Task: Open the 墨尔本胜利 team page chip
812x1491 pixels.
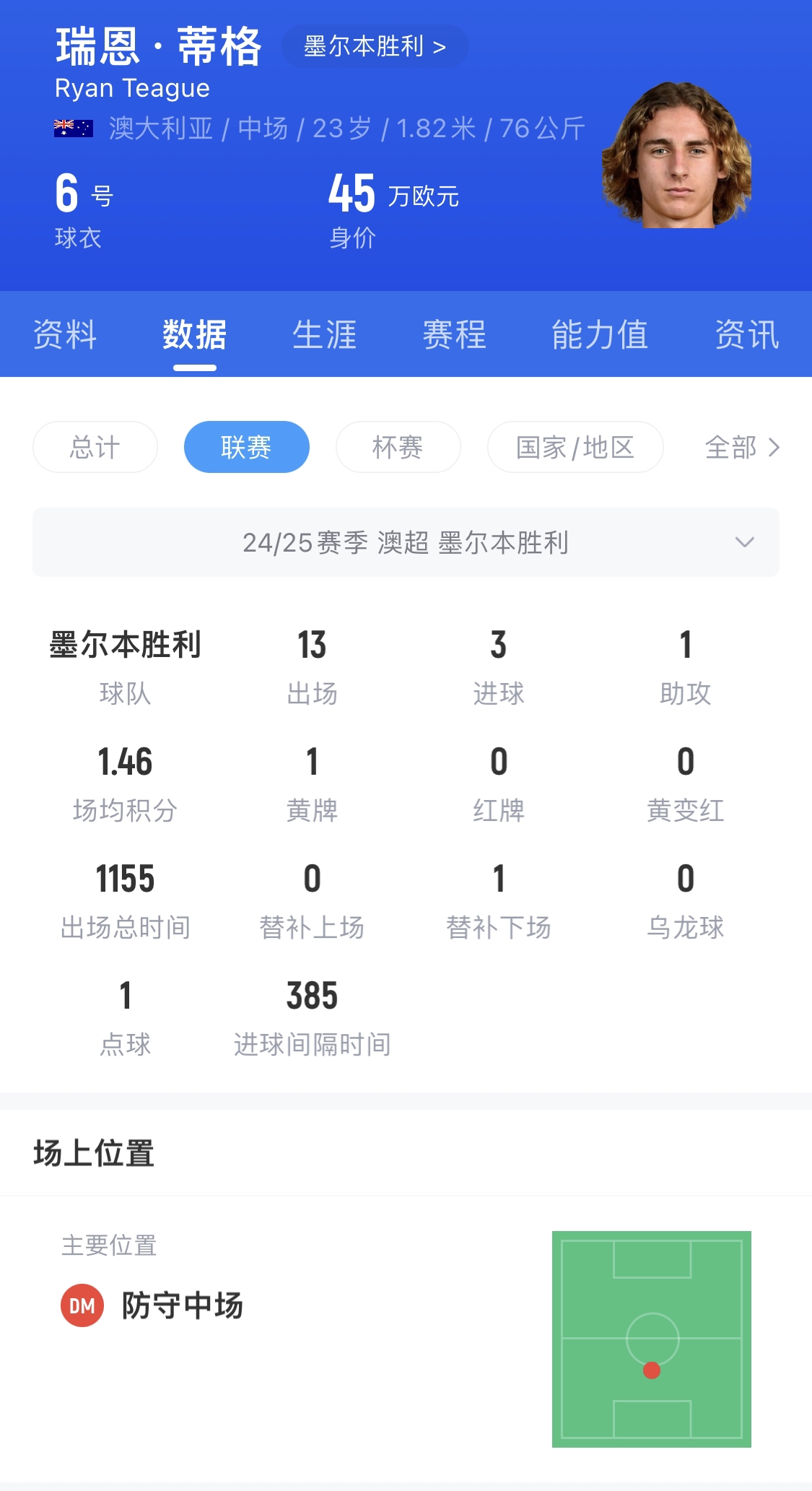Action: [375, 47]
